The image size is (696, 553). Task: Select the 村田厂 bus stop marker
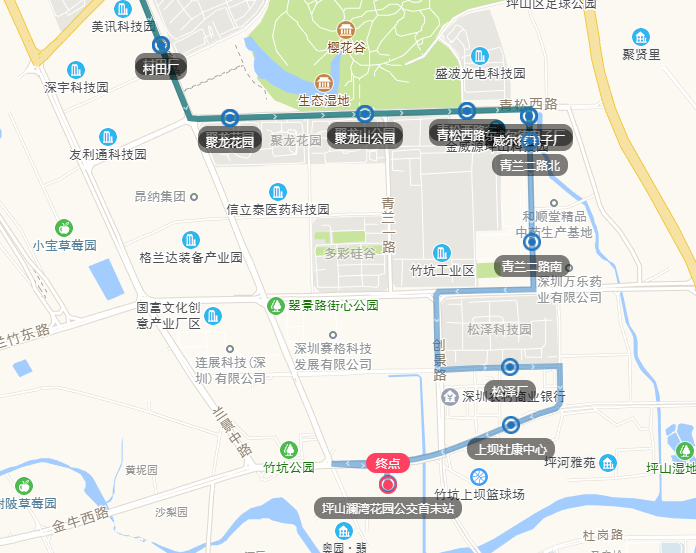[161, 45]
